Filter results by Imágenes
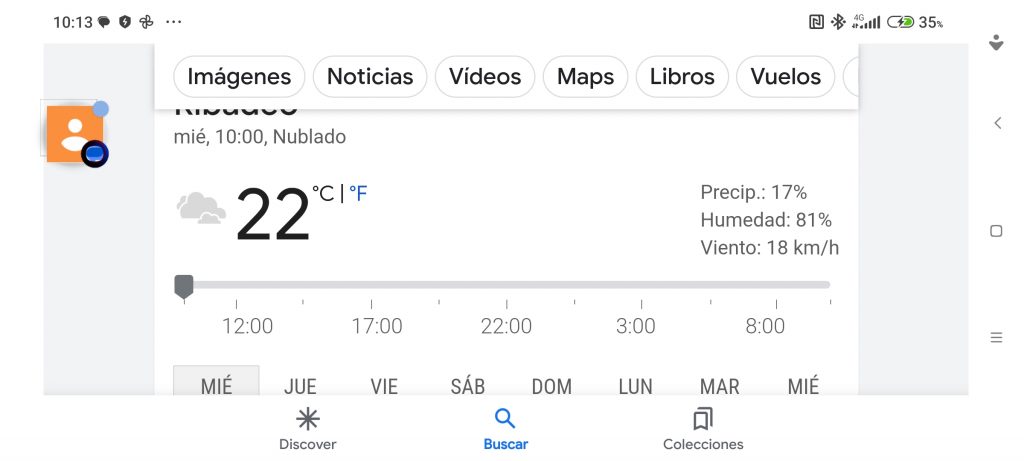The height and width of the screenshot is (461, 1024). click(x=239, y=77)
